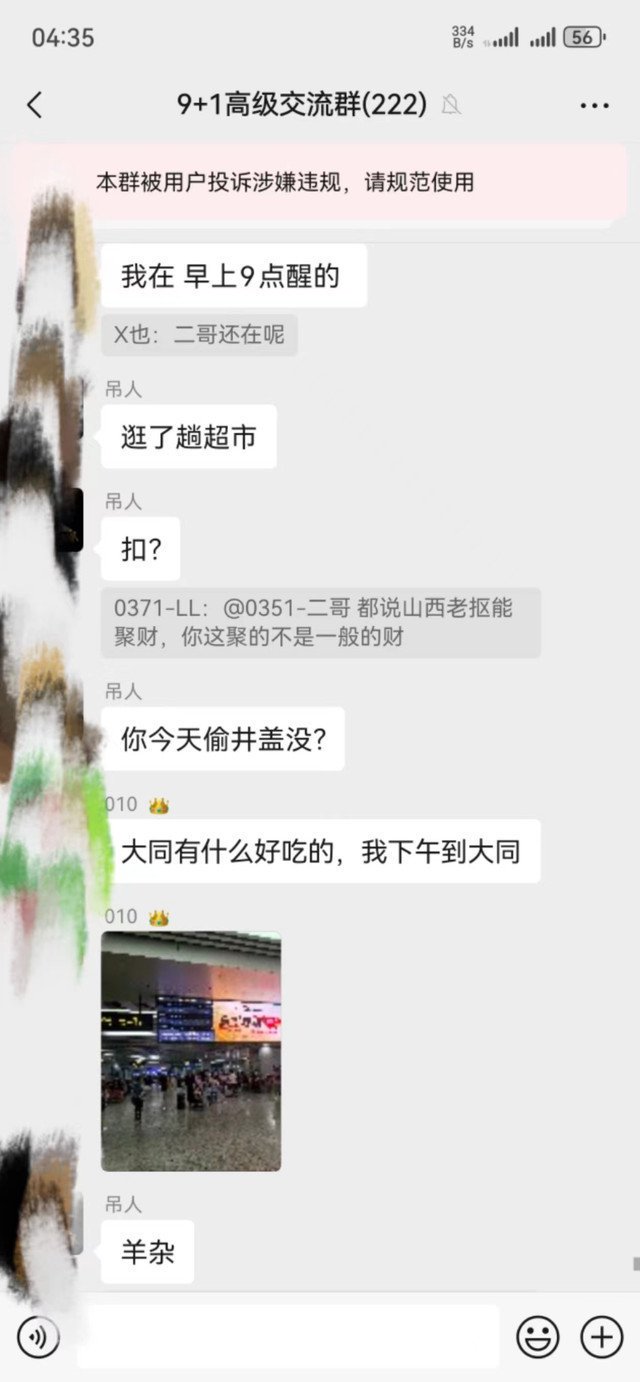The image size is (640, 1382).
Task: Switch to voice message input
Action: [x=38, y=1337]
